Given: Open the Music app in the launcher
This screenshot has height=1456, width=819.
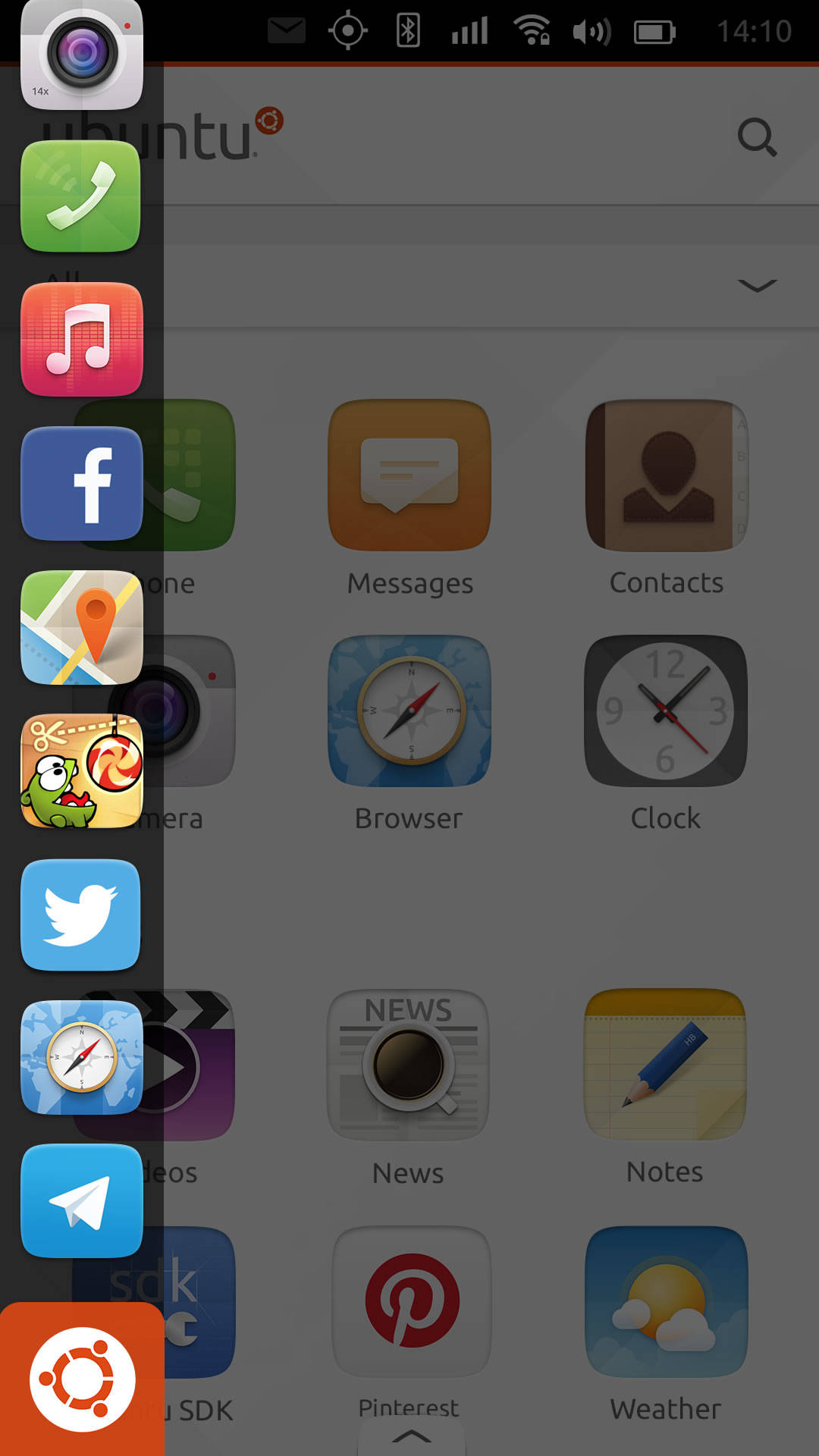Looking at the screenshot, I should pos(81,339).
